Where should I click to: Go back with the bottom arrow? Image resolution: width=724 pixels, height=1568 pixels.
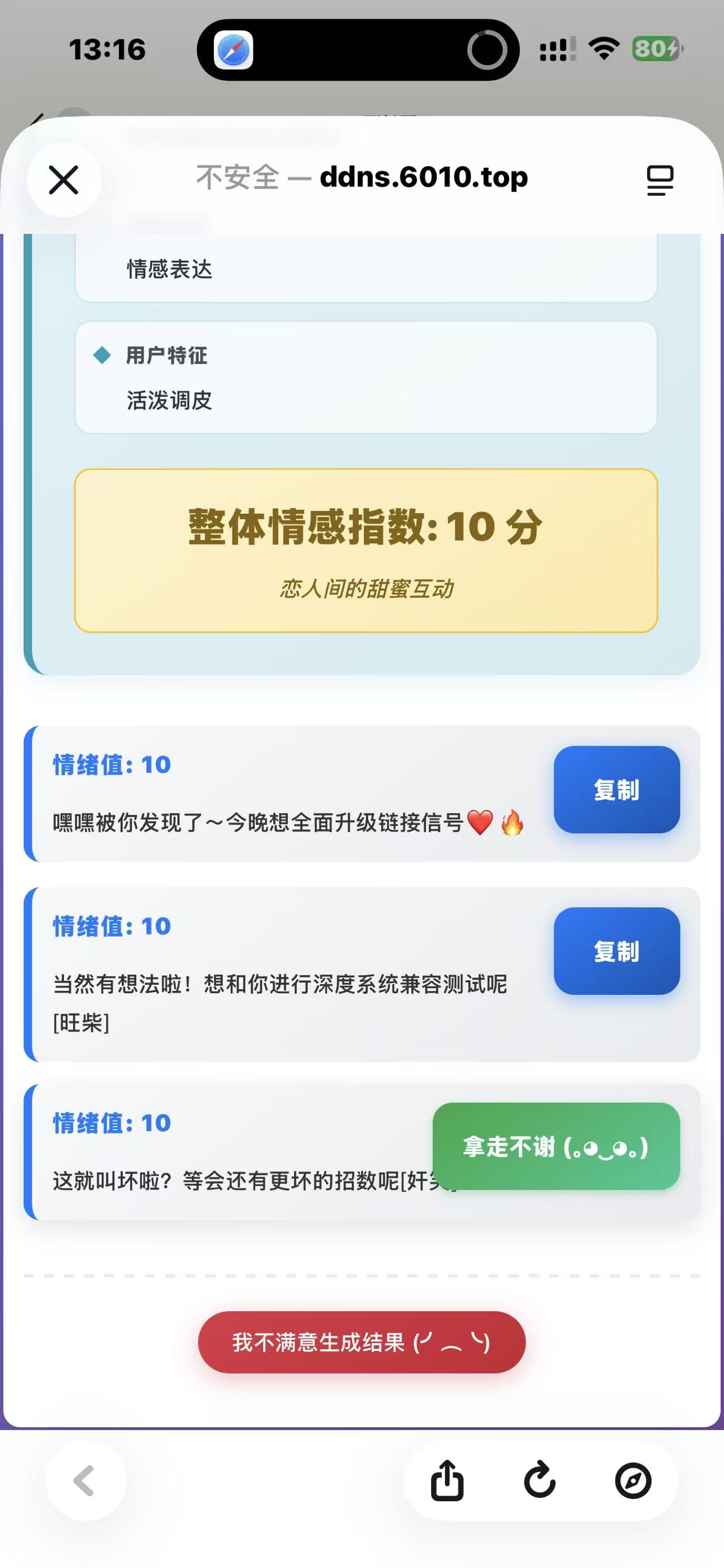click(85, 1480)
